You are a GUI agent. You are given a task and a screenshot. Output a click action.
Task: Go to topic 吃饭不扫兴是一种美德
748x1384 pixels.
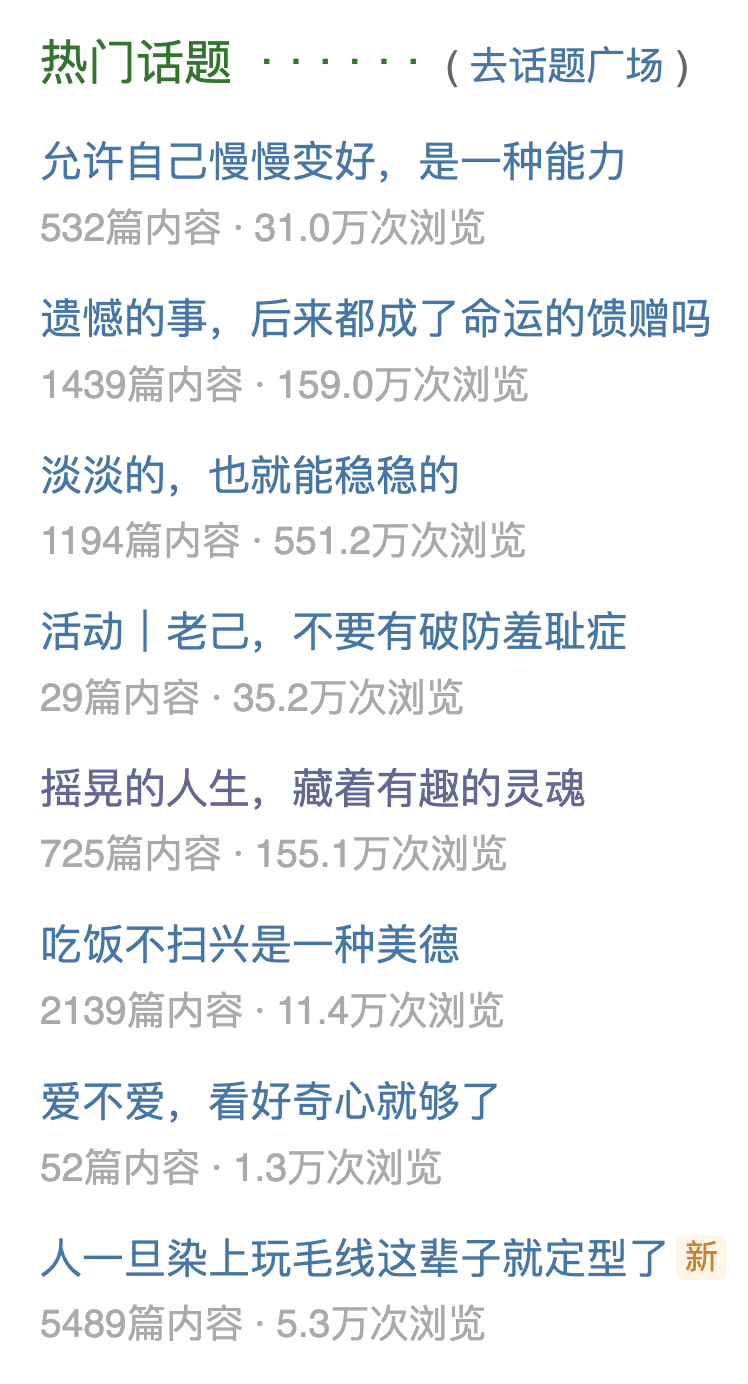[250, 945]
